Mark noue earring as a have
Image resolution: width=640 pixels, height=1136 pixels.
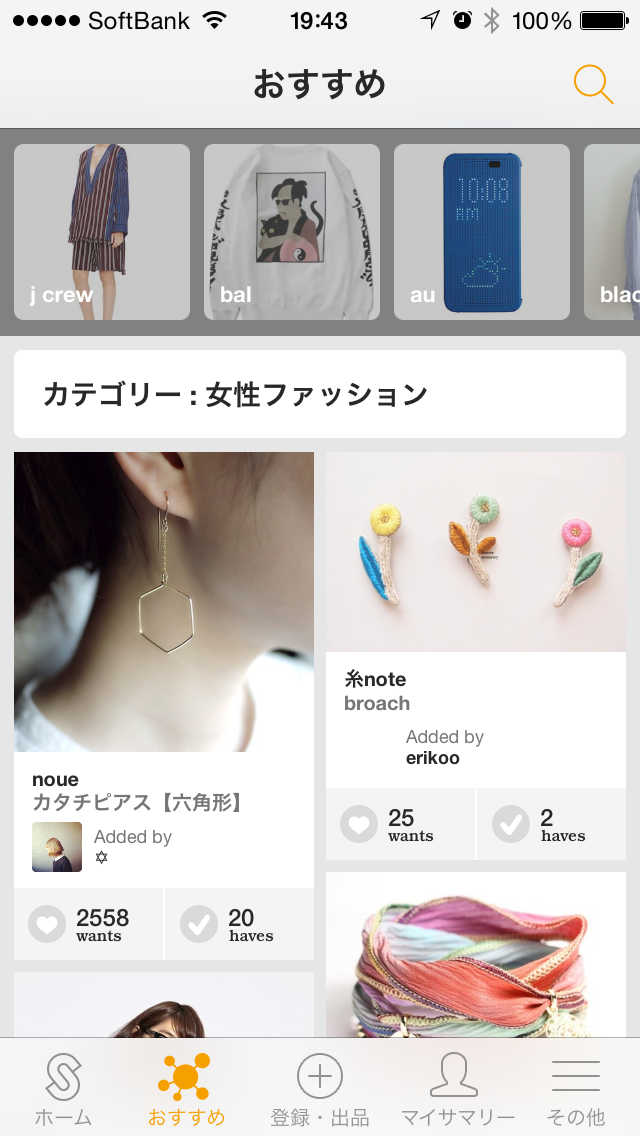(x=239, y=925)
